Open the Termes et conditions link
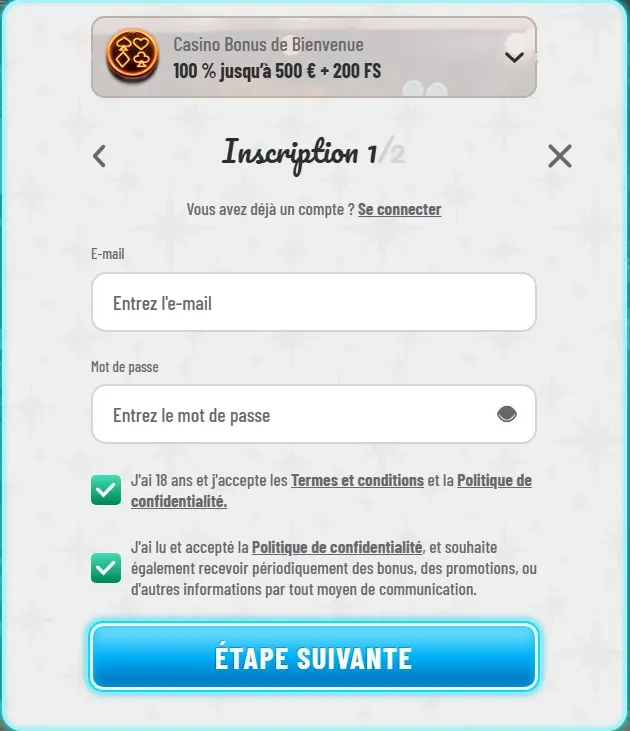 (357, 480)
